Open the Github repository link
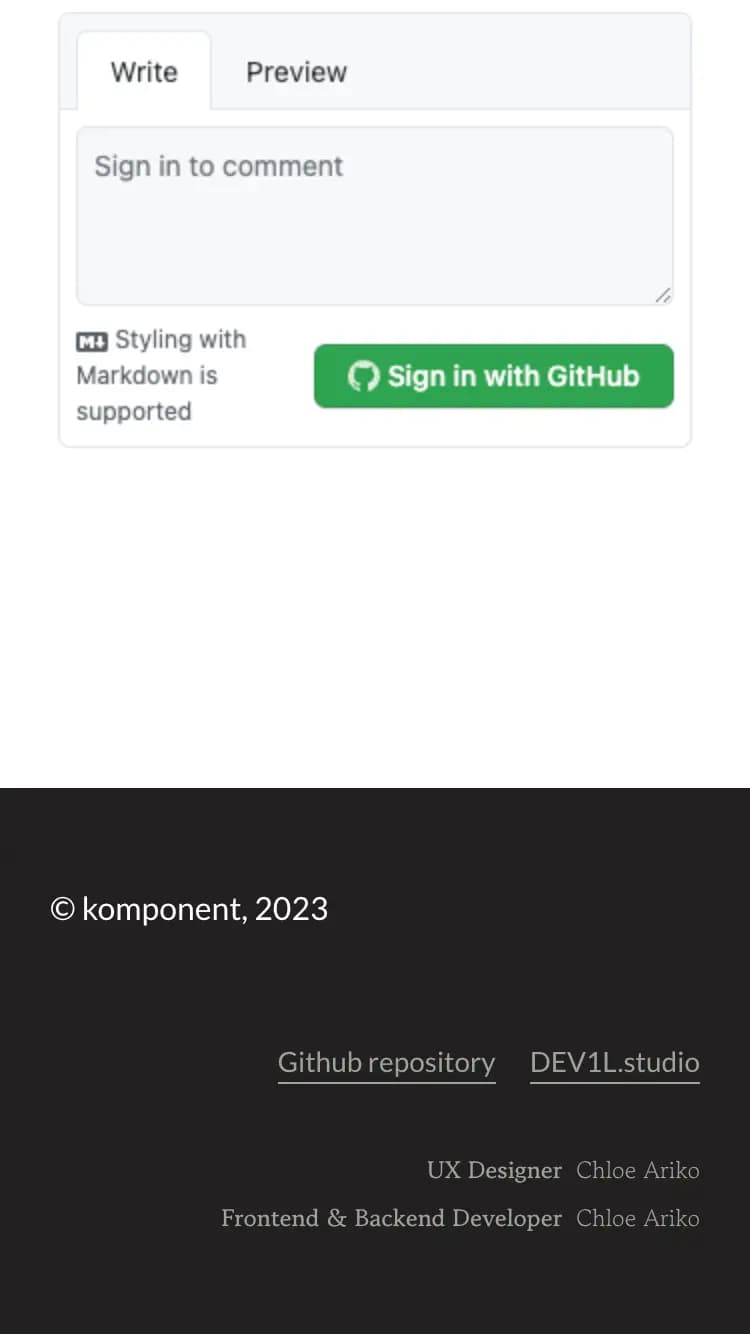 click(387, 1062)
